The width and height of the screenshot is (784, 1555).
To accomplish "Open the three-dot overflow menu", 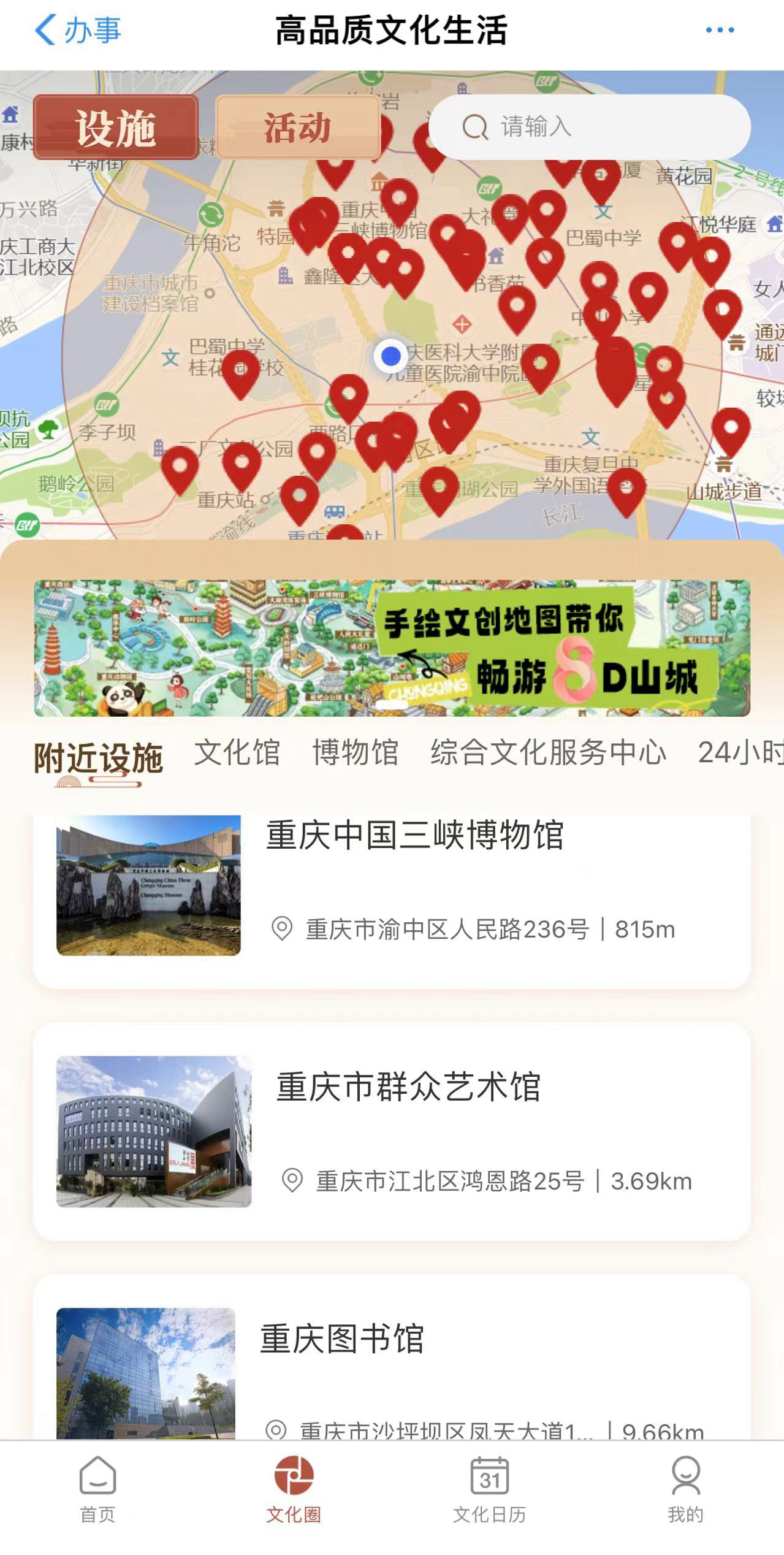I will (x=720, y=30).
